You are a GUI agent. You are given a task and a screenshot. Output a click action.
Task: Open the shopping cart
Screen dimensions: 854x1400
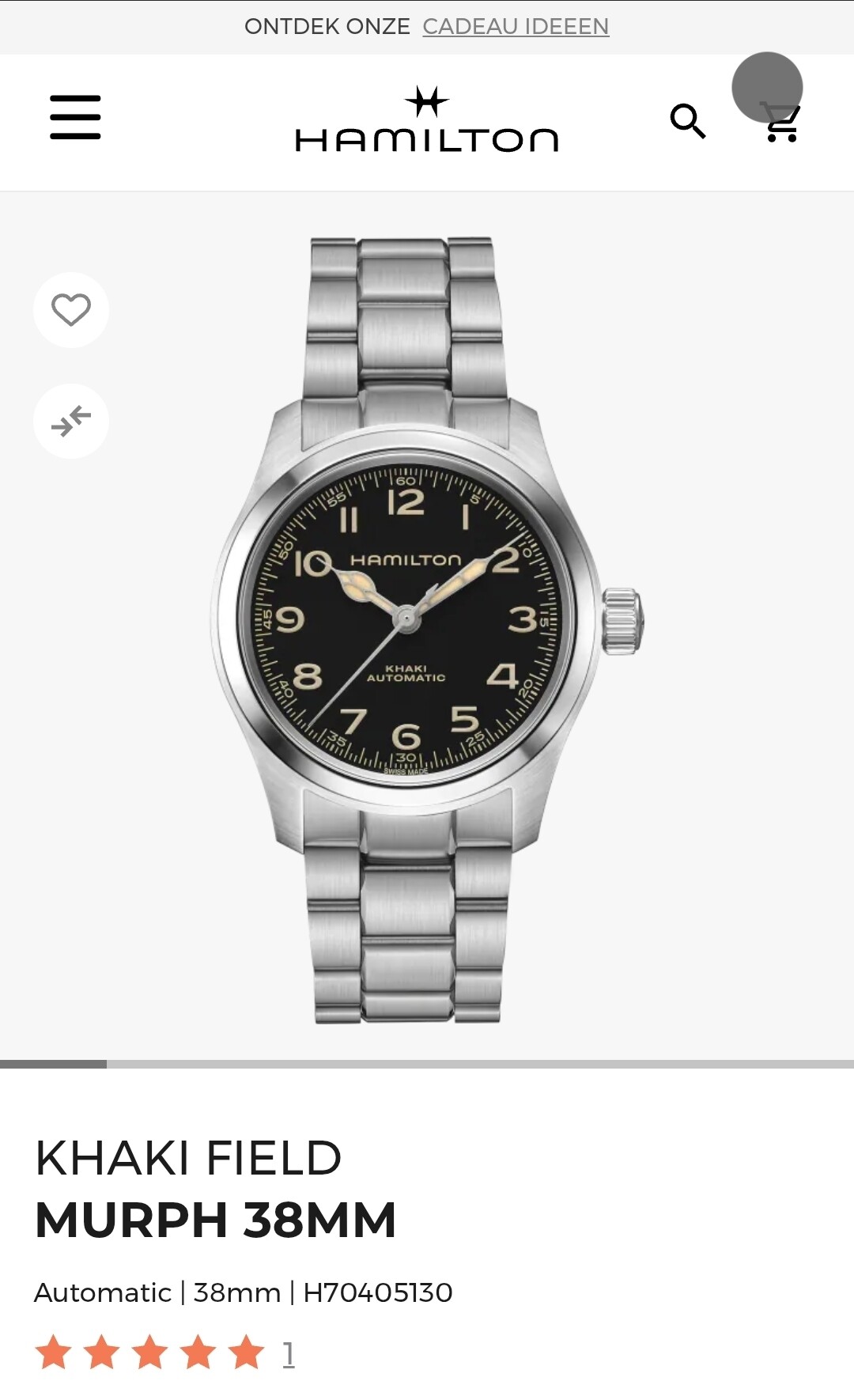[782, 123]
